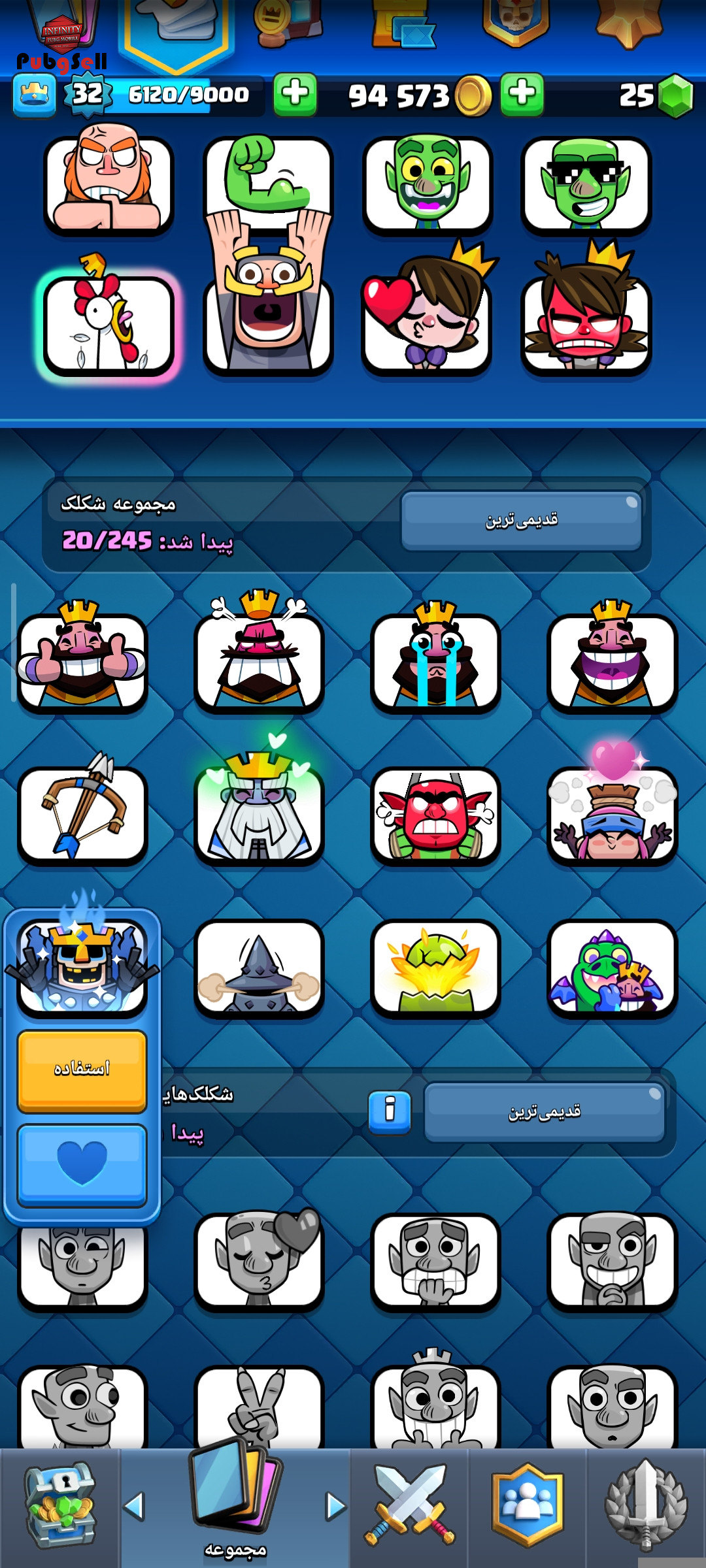This screenshot has height=1568, width=706.
Task: Open the king crown level badge
Action: [x=34, y=95]
